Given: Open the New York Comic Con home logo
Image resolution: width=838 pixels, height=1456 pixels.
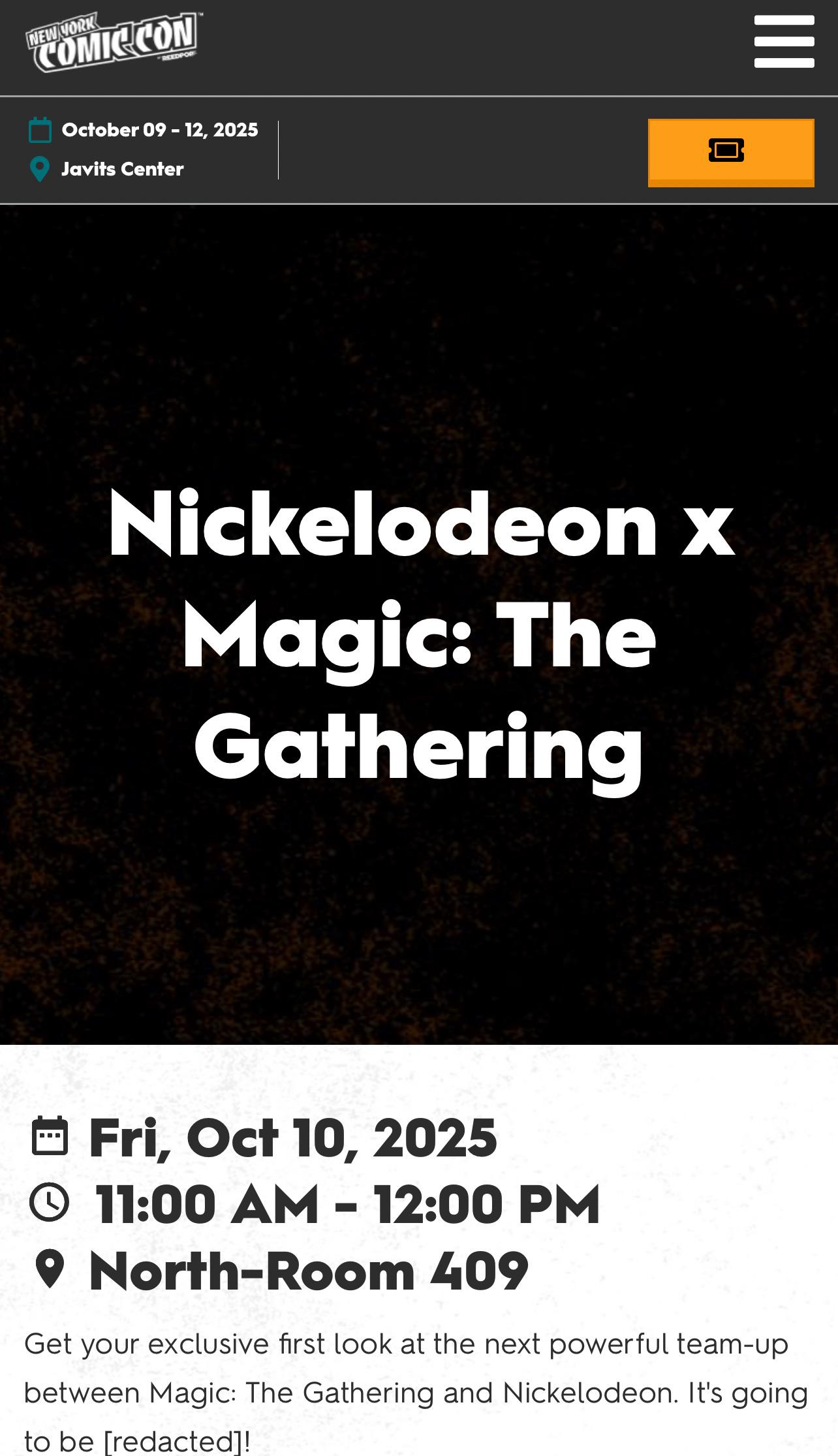Looking at the screenshot, I should (x=112, y=42).
